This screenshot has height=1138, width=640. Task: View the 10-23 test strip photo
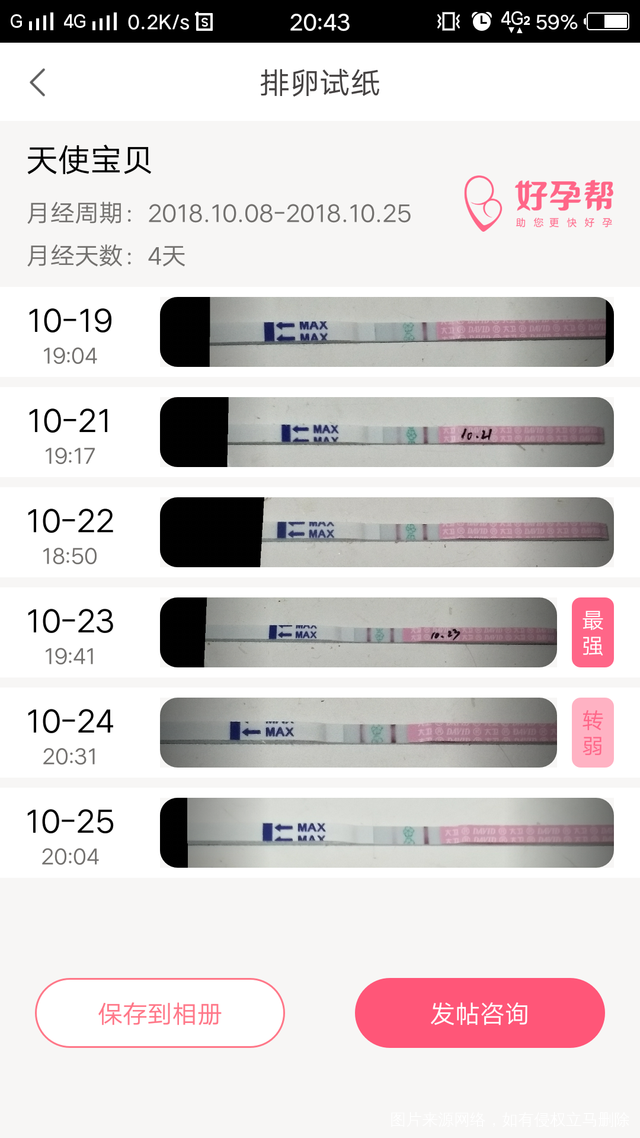click(358, 632)
